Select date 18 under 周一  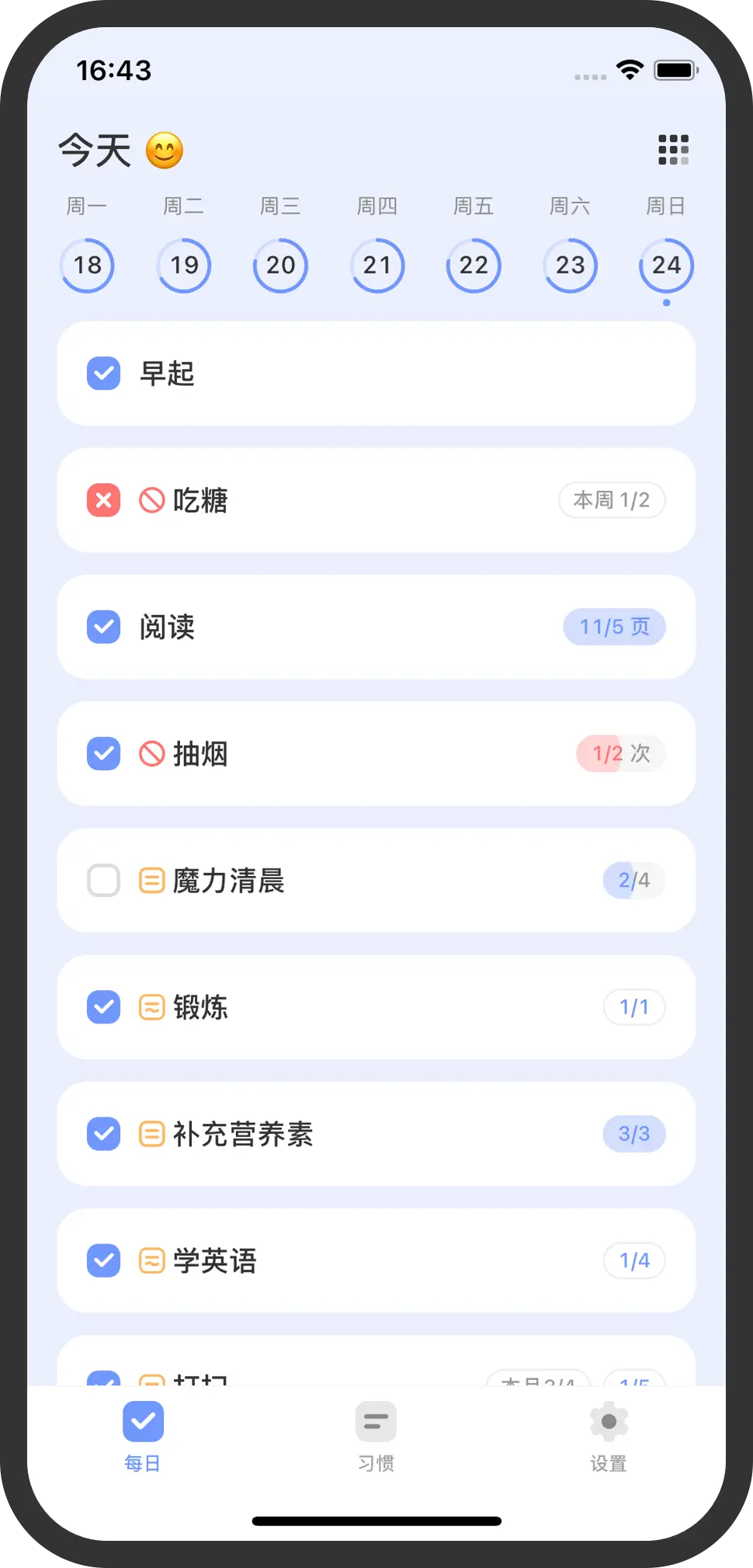pos(87,266)
